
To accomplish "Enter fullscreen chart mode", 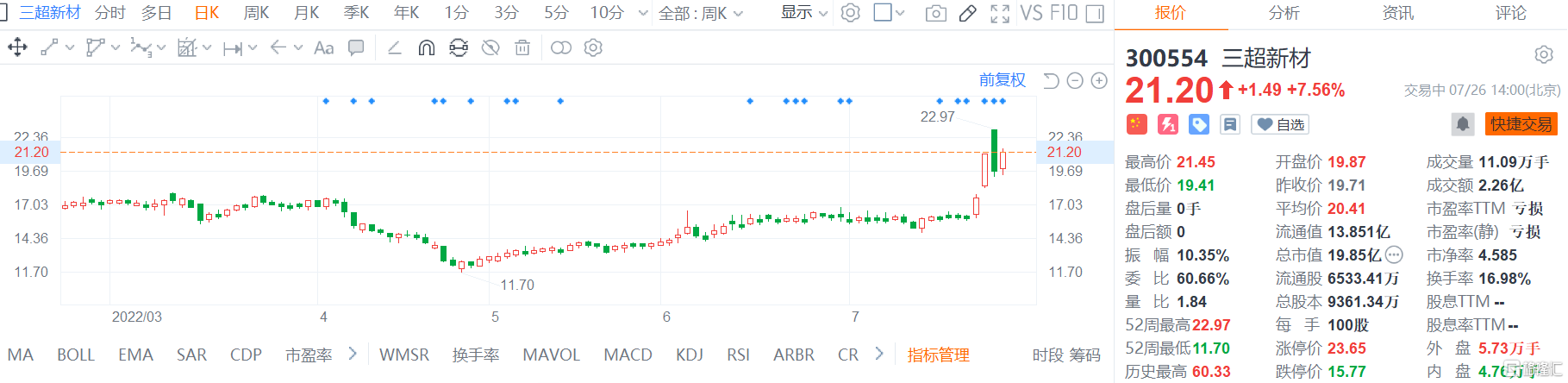I will (1000, 13).
